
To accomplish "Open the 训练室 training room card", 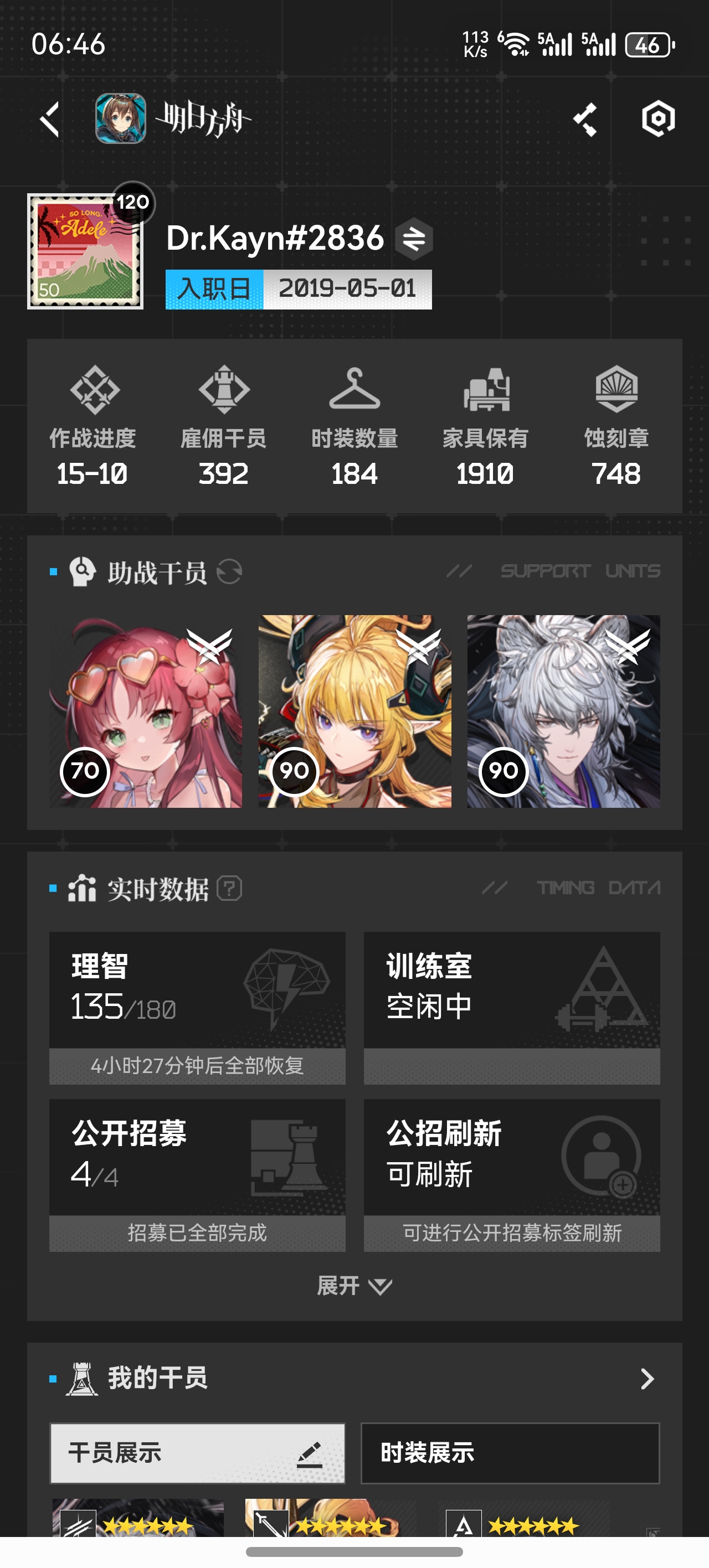I will pos(512,1007).
